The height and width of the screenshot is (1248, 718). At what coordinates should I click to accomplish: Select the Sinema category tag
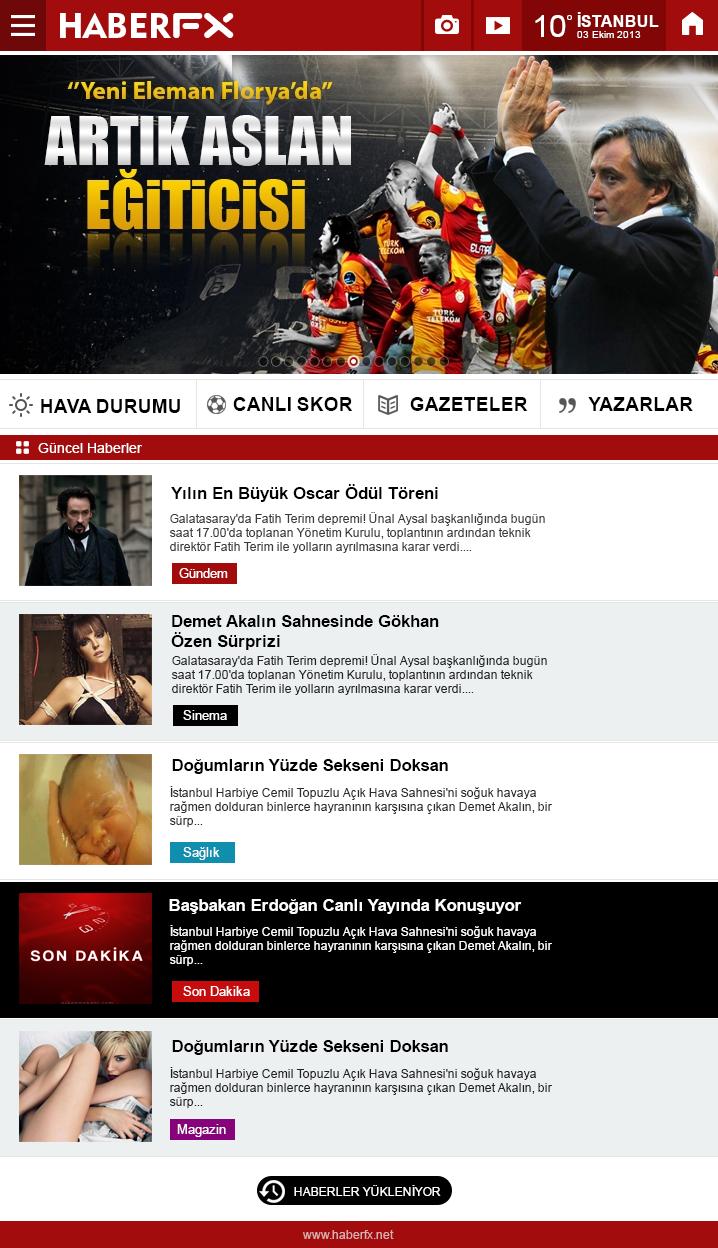[x=205, y=715]
